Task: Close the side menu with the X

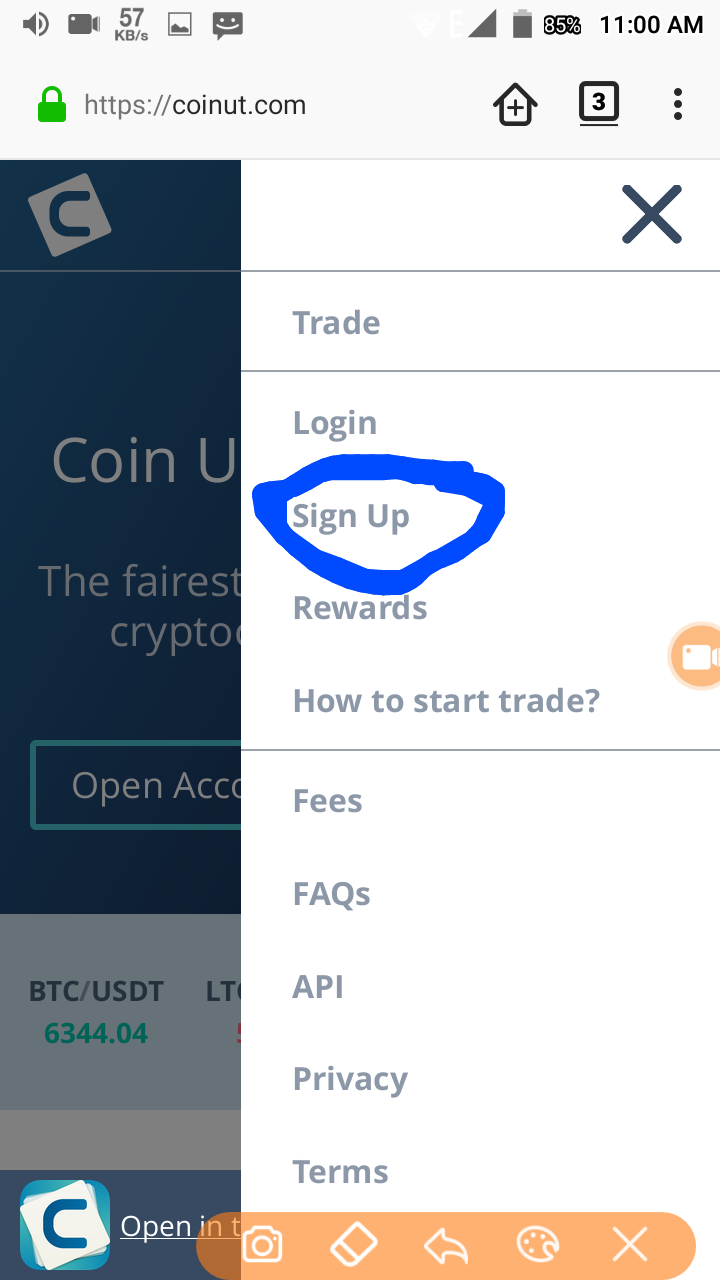Action: (x=651, y=214)
